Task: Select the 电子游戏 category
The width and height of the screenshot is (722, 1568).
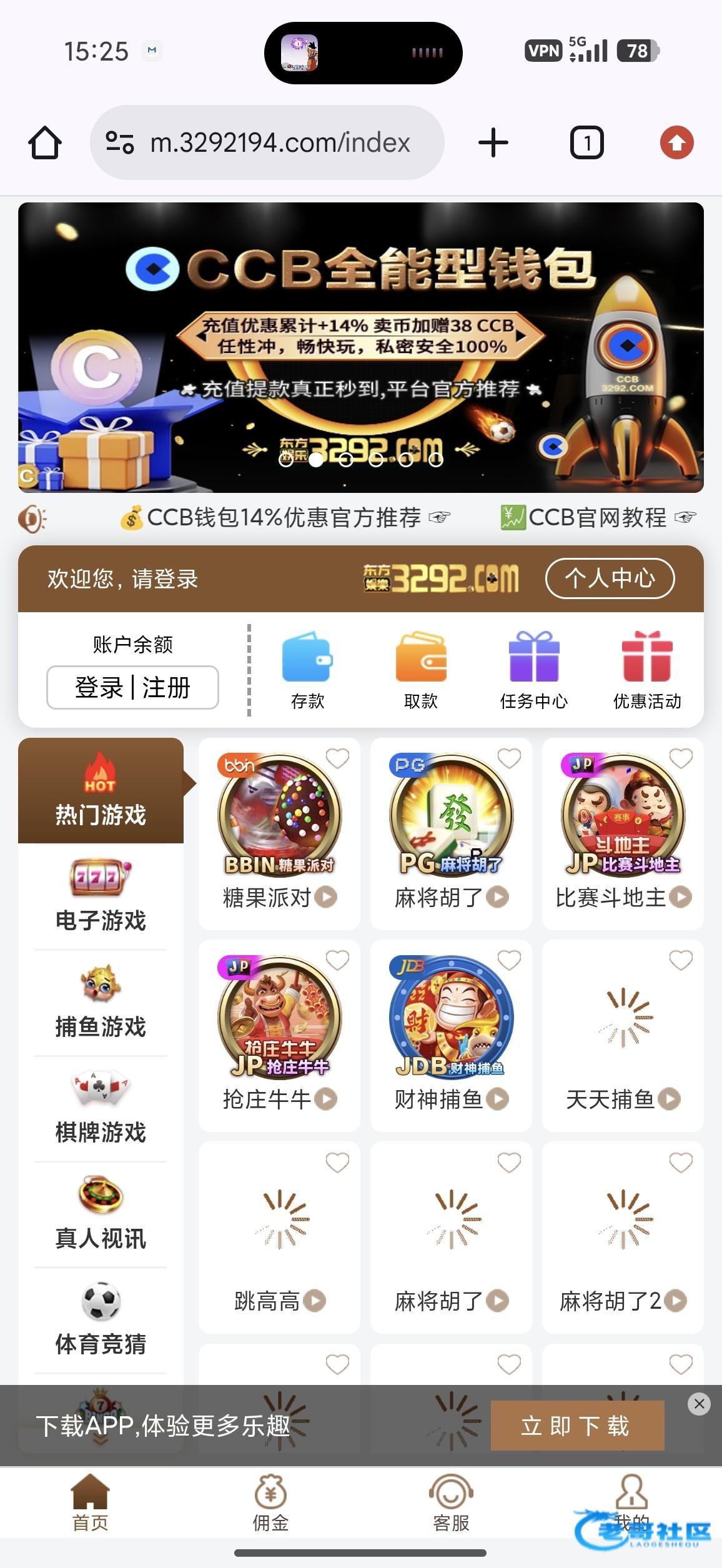Action: [101, 896]
